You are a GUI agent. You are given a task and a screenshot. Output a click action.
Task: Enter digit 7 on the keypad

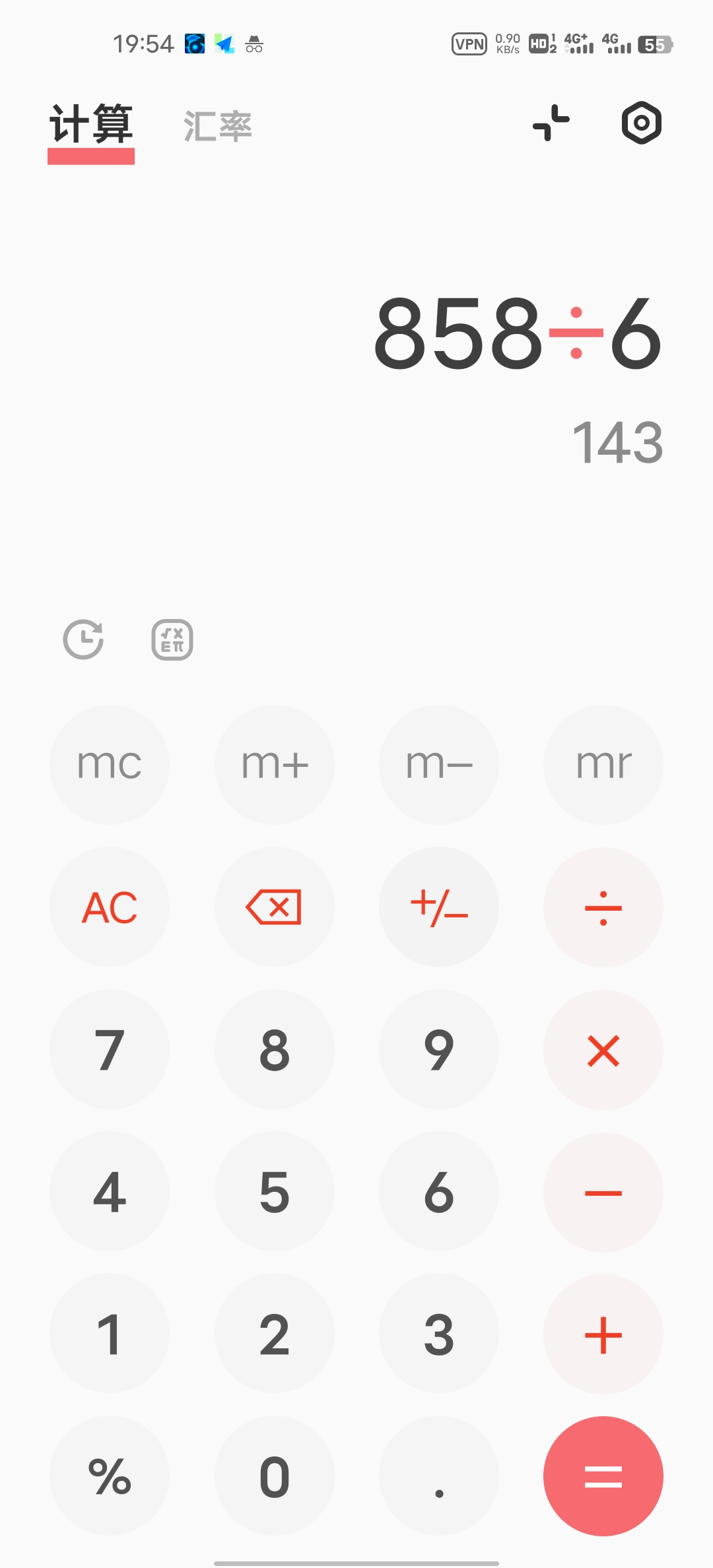[110, 1049]
